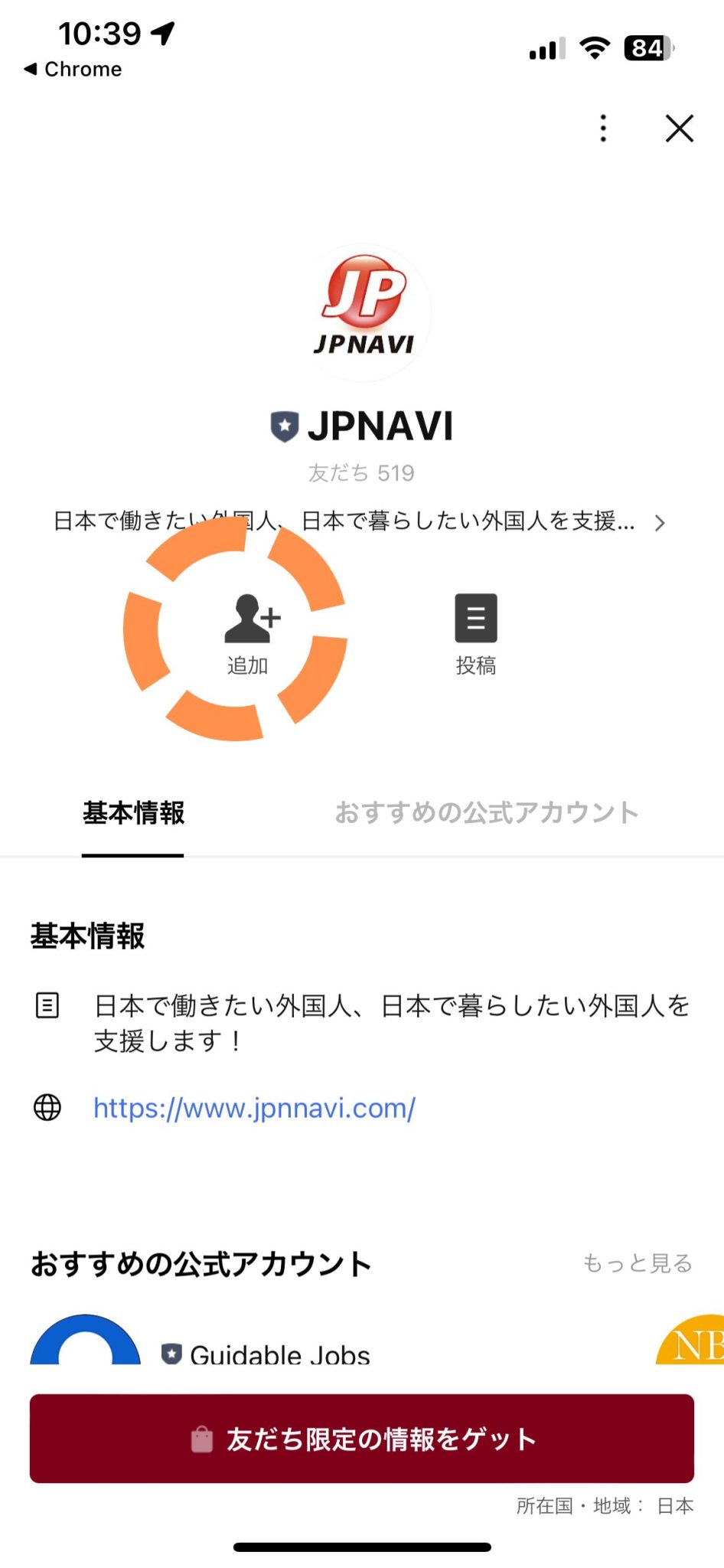
Task: Expand the account description with the chevron
Action: 660,524
